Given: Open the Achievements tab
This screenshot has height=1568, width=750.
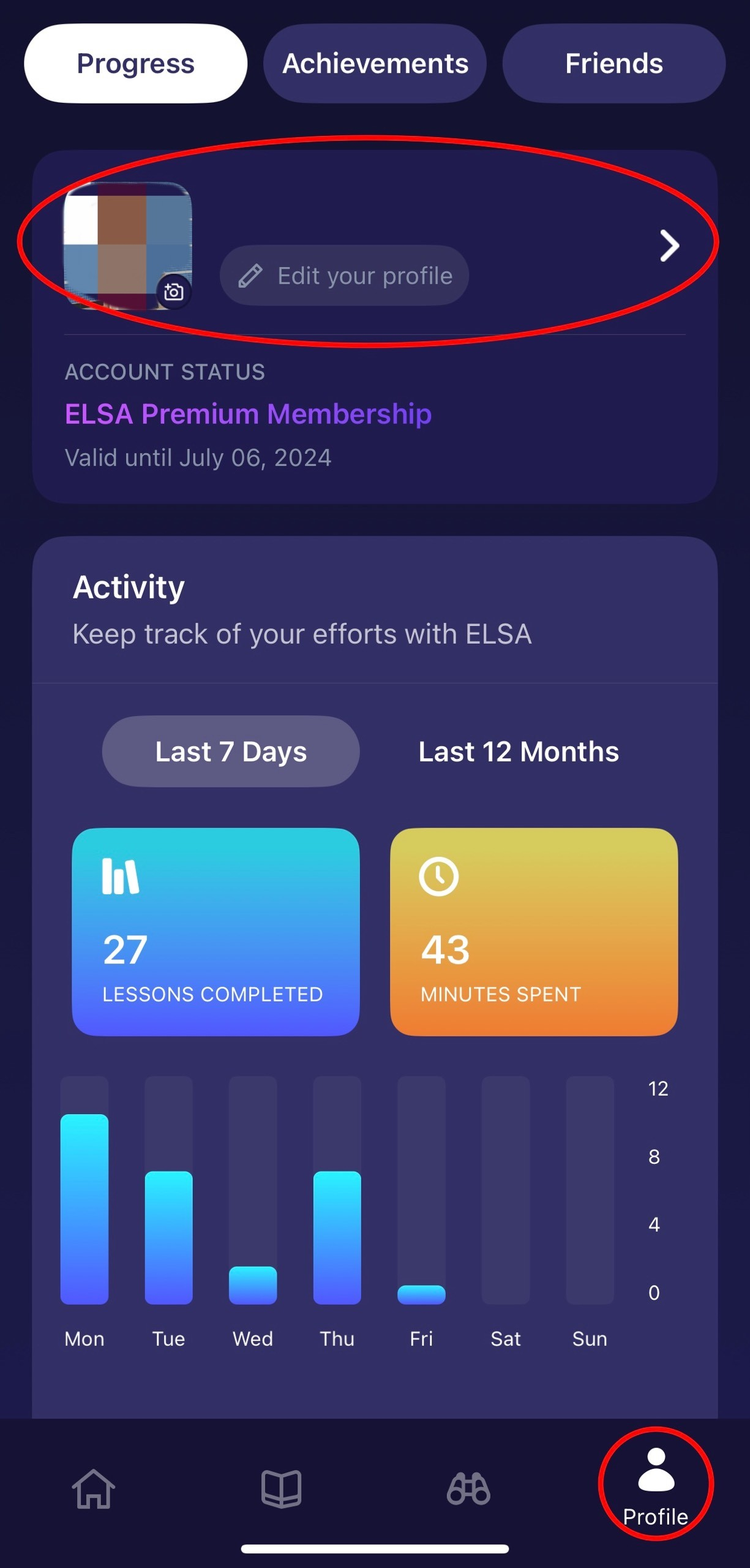Looking at the screenshot, I should (x=375, y=64).
